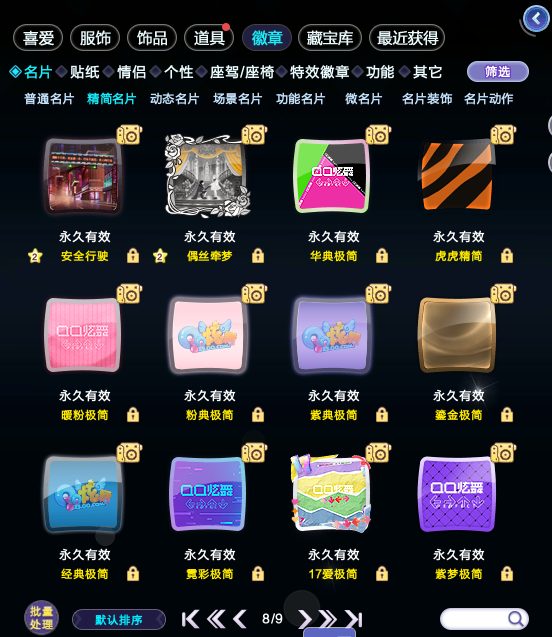
Task: Tap the lock icon beside 粉典极简
Action: pyautogui.click(x=258, y=415)
